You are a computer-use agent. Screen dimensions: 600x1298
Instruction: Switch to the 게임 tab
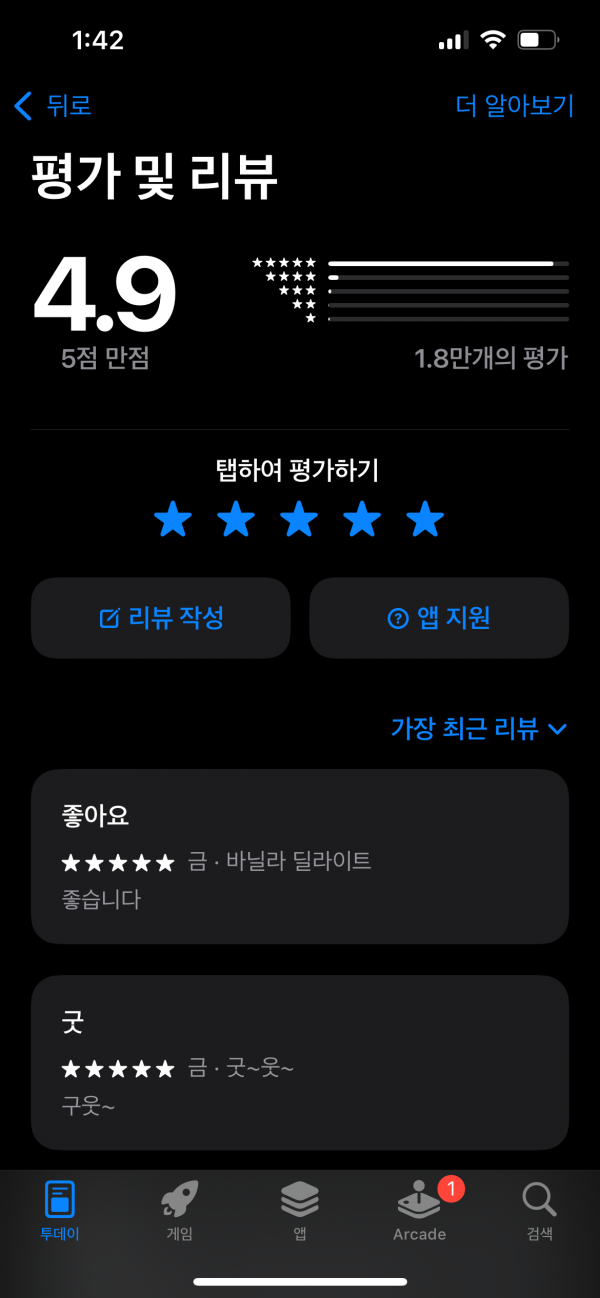[180, 1210]
